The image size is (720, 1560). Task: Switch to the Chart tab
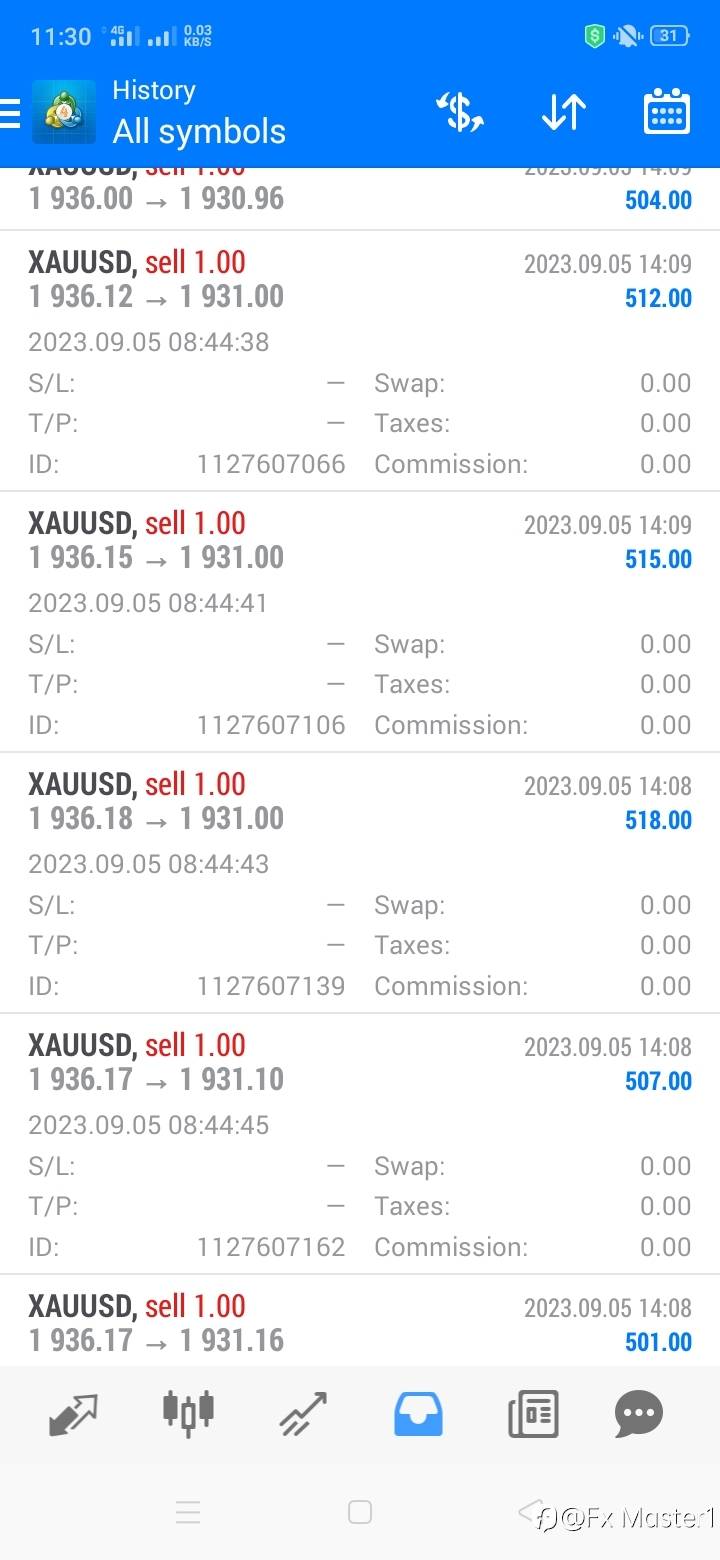[x=188, y=1412]
